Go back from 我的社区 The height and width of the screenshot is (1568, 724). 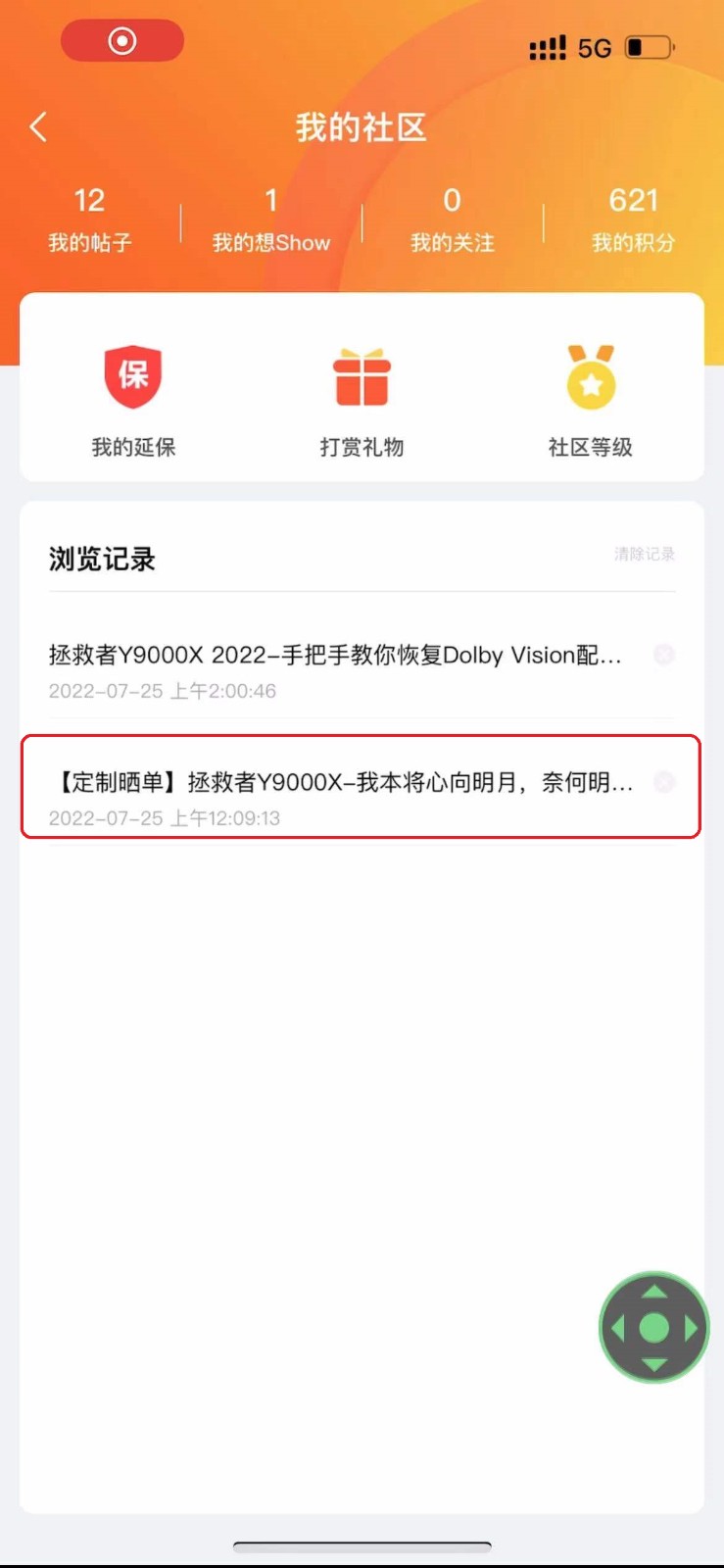[38, 126]
